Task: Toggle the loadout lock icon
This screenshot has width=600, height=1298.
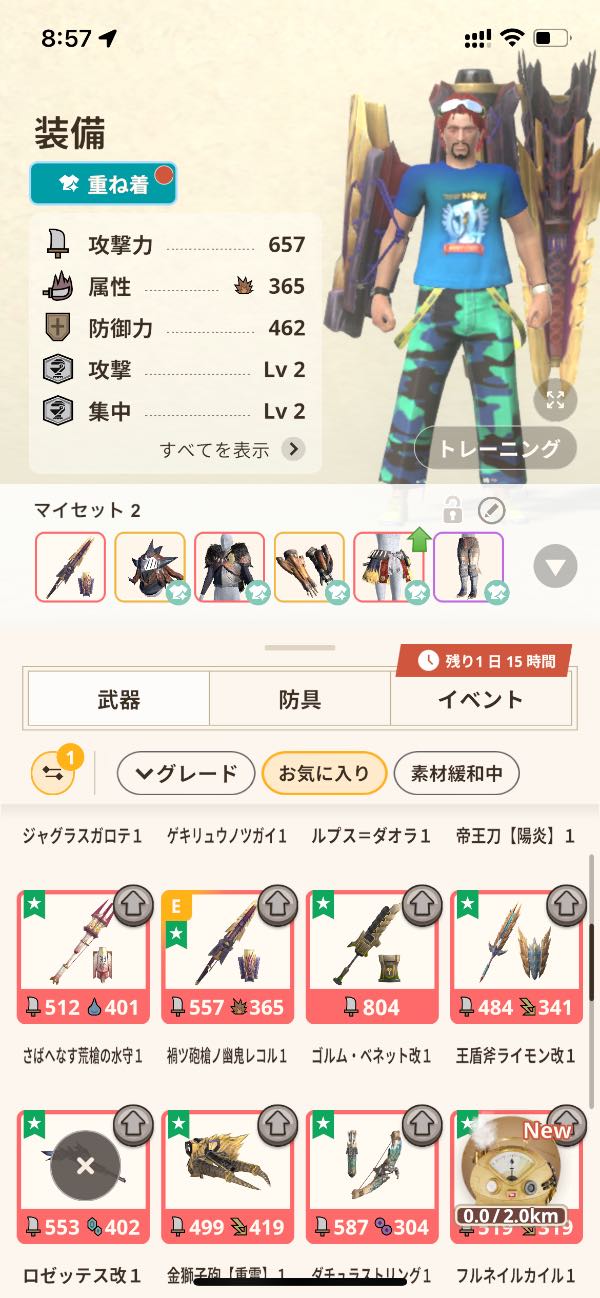Action: coord(453,512)
